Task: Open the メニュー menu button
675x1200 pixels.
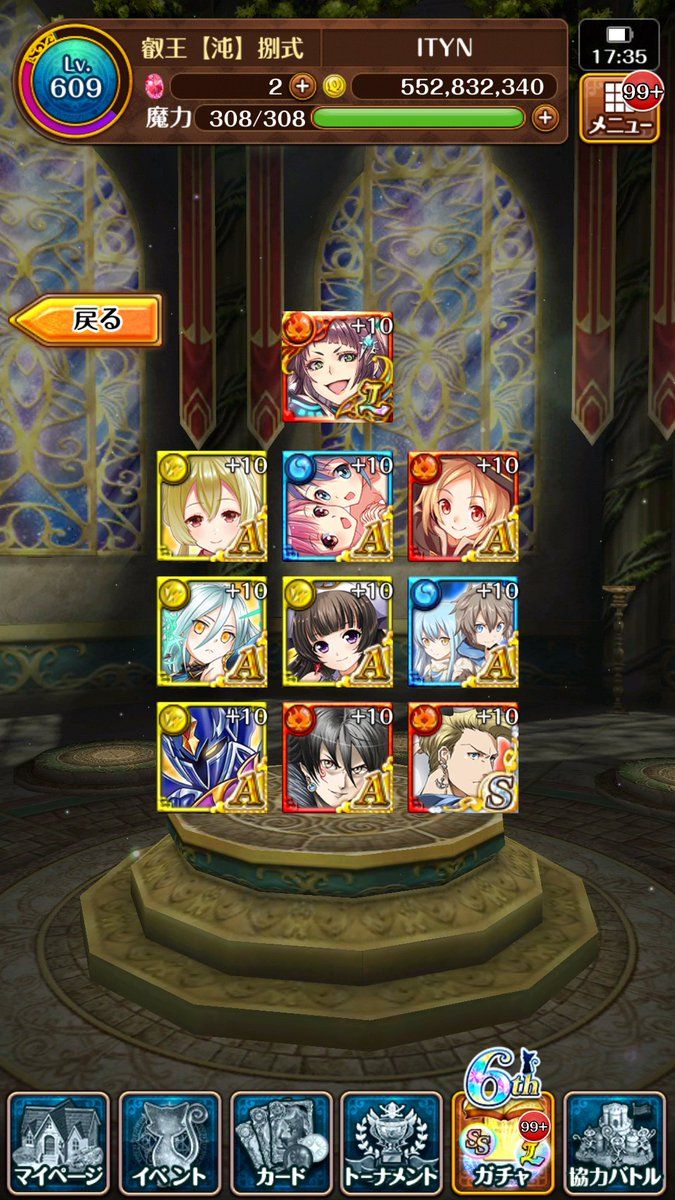Action: [x=620, y=109]
